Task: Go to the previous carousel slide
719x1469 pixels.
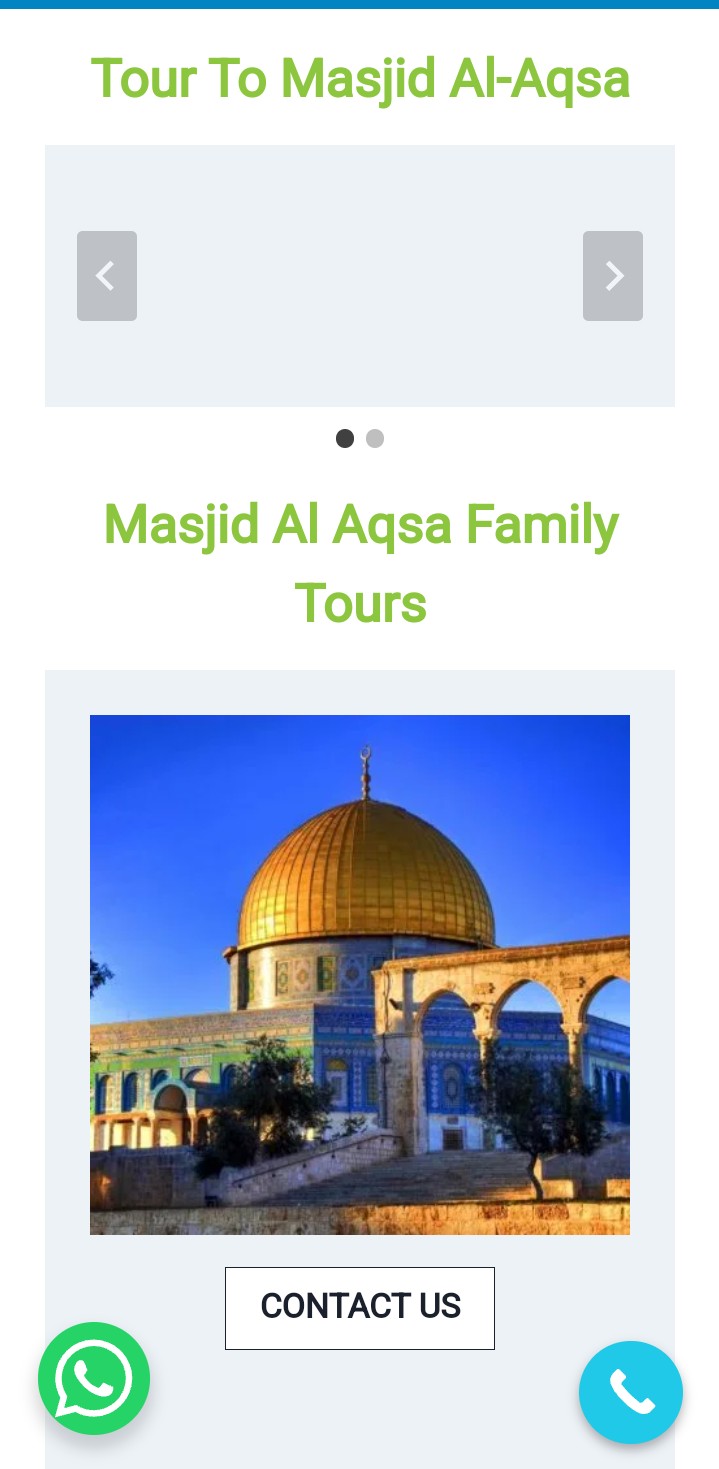Action: (107, 276)
